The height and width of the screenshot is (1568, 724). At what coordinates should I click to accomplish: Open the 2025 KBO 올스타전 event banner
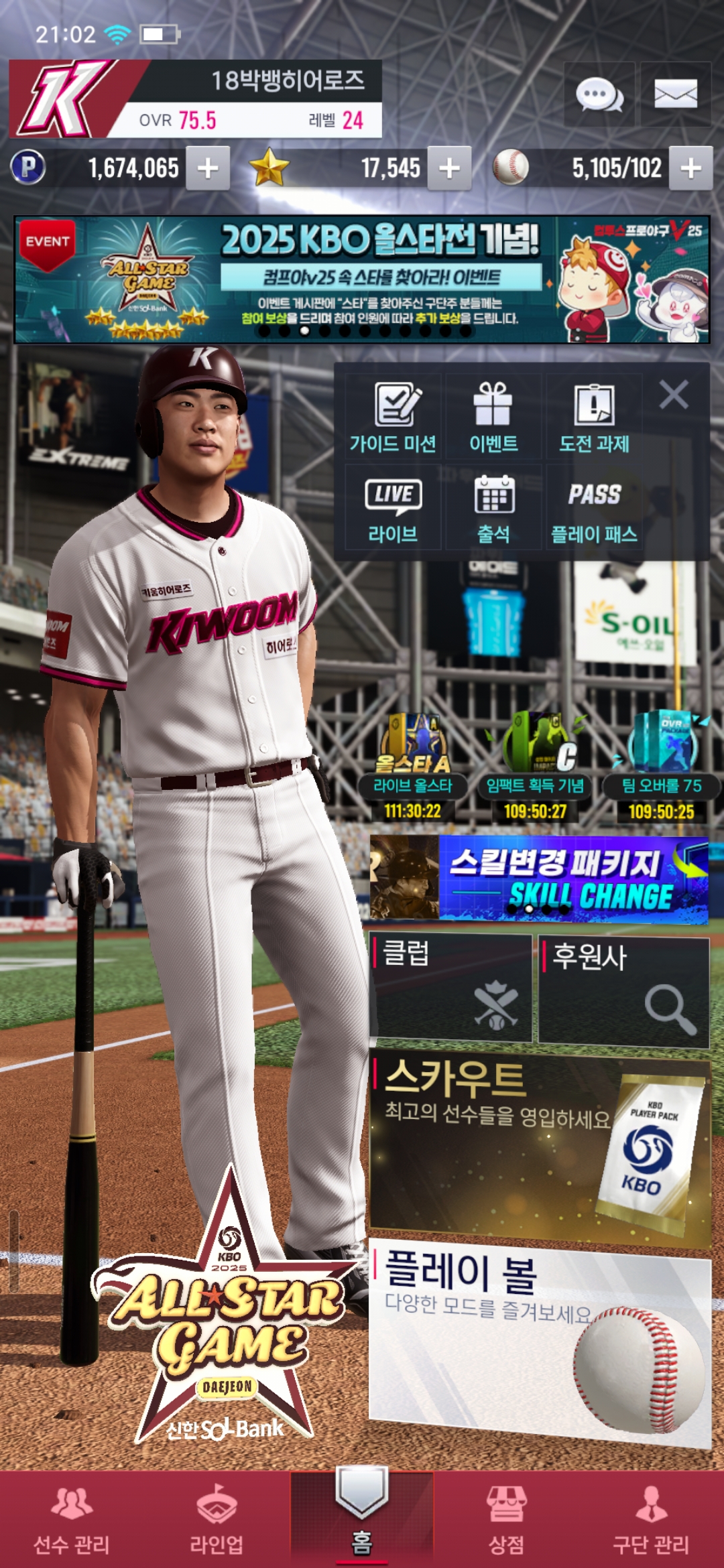coord(362,279)
